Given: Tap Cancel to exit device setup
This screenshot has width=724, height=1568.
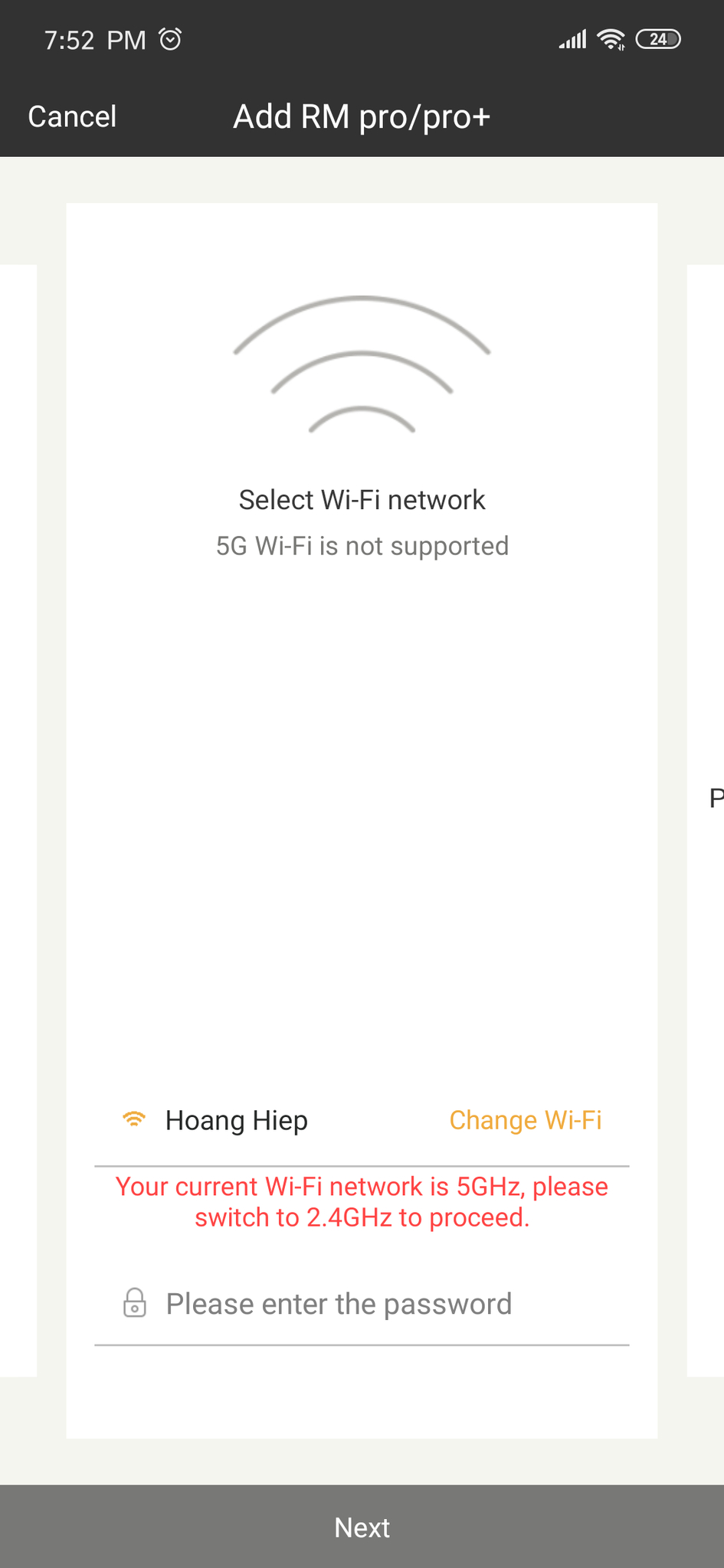Looking at the screenshot, I should [x=72, y=116].
